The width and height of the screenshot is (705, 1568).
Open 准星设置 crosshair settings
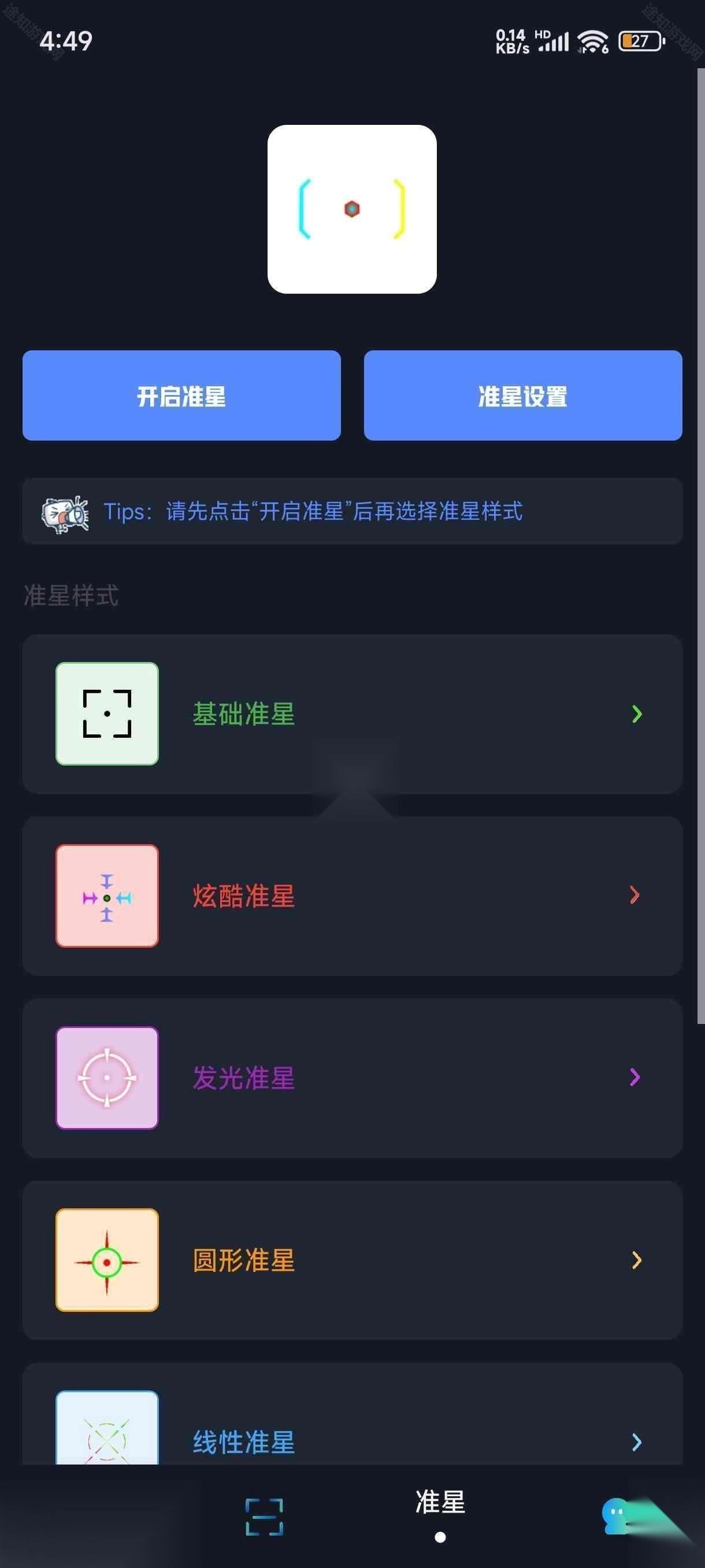coord(522,395)
